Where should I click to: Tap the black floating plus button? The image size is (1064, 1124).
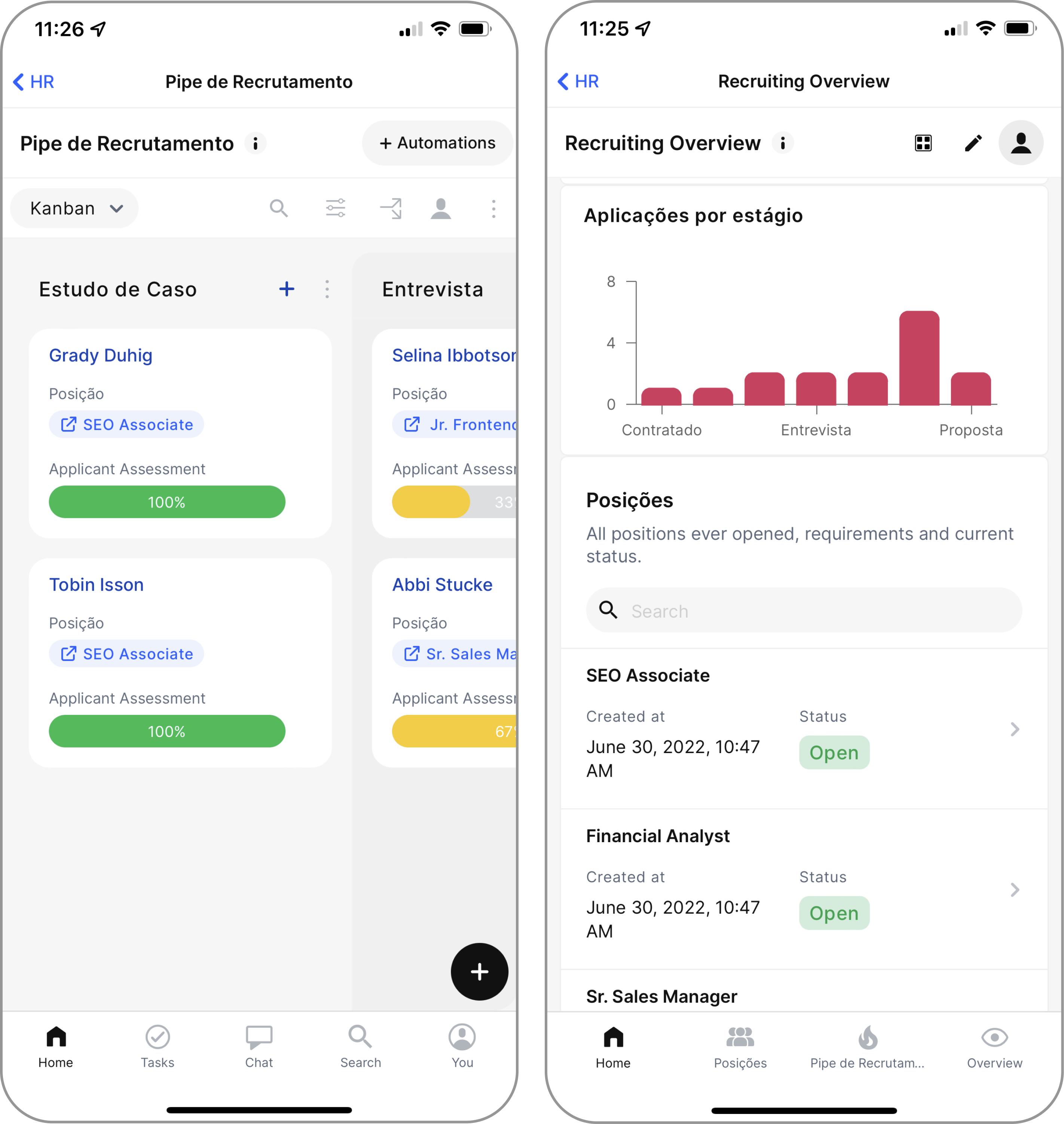point(479,971)
